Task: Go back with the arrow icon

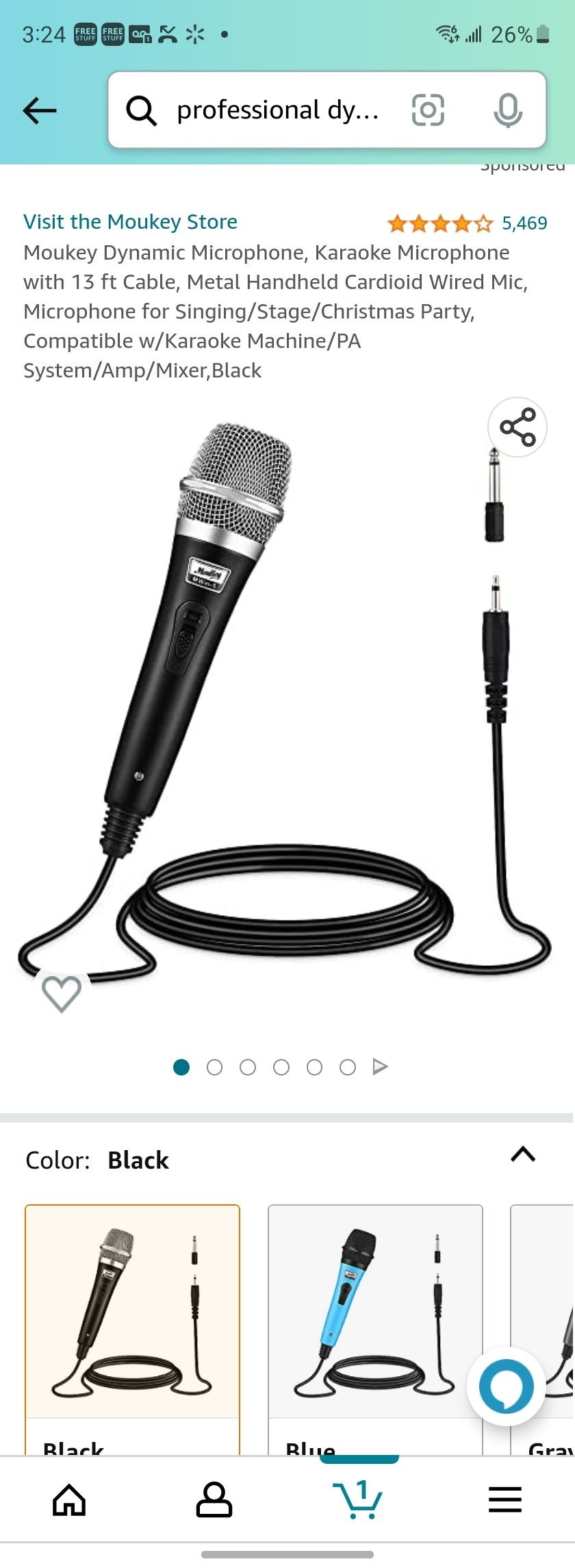Action: coord(40,110)
